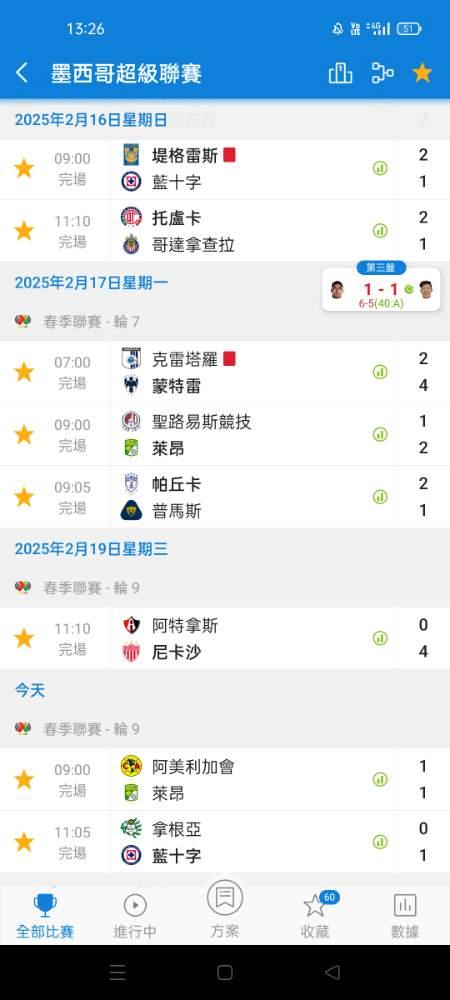The width and height of the screenshot is (450, 1000).
Task: Open the 收藏 favorites tab
Action: click(315, 916)
